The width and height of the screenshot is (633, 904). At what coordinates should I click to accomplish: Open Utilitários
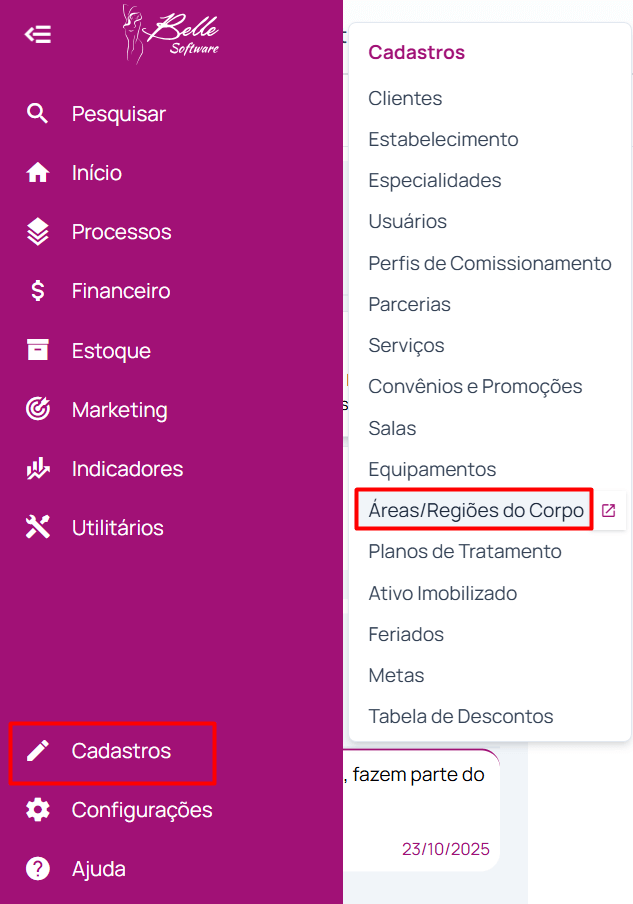point(117,528)
